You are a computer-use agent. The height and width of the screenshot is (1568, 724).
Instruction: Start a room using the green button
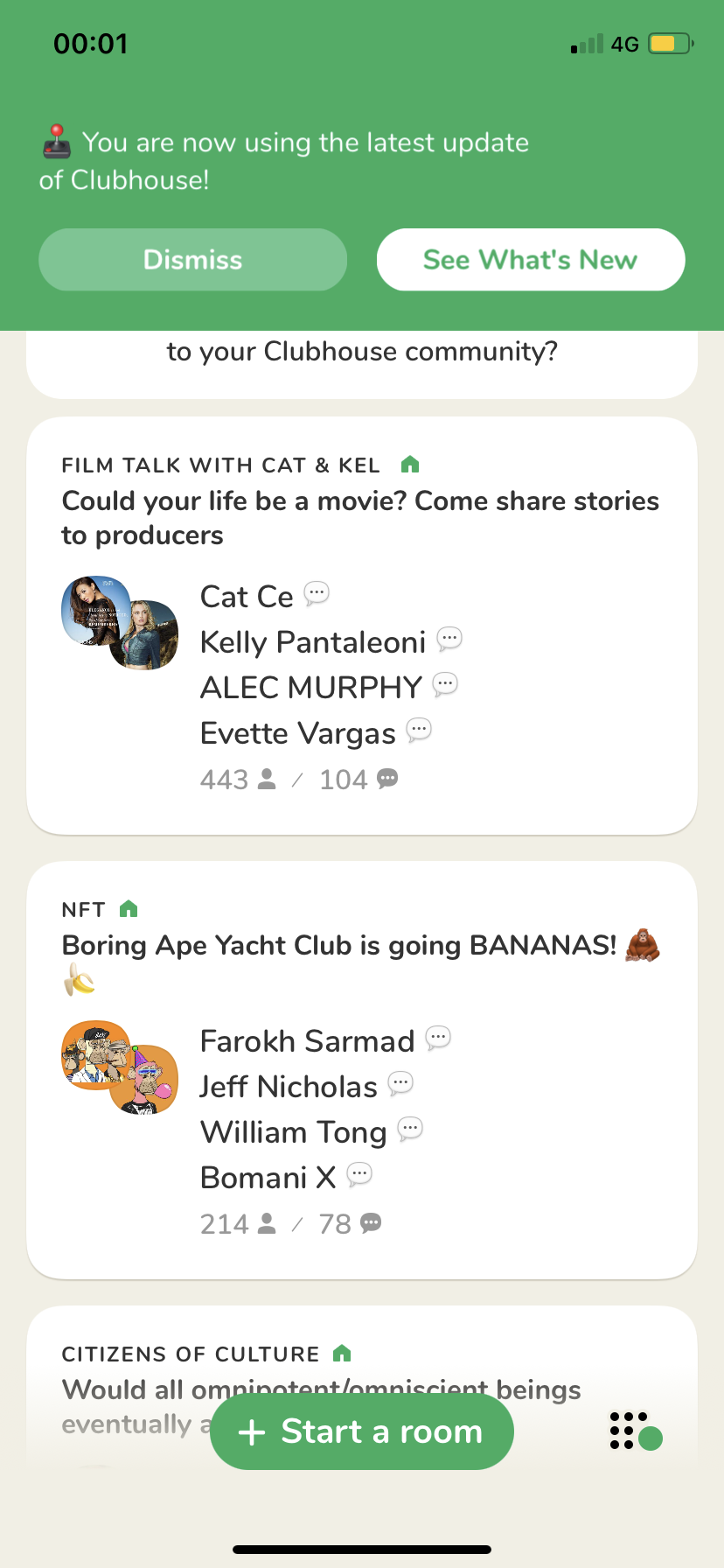[361, 1431]
